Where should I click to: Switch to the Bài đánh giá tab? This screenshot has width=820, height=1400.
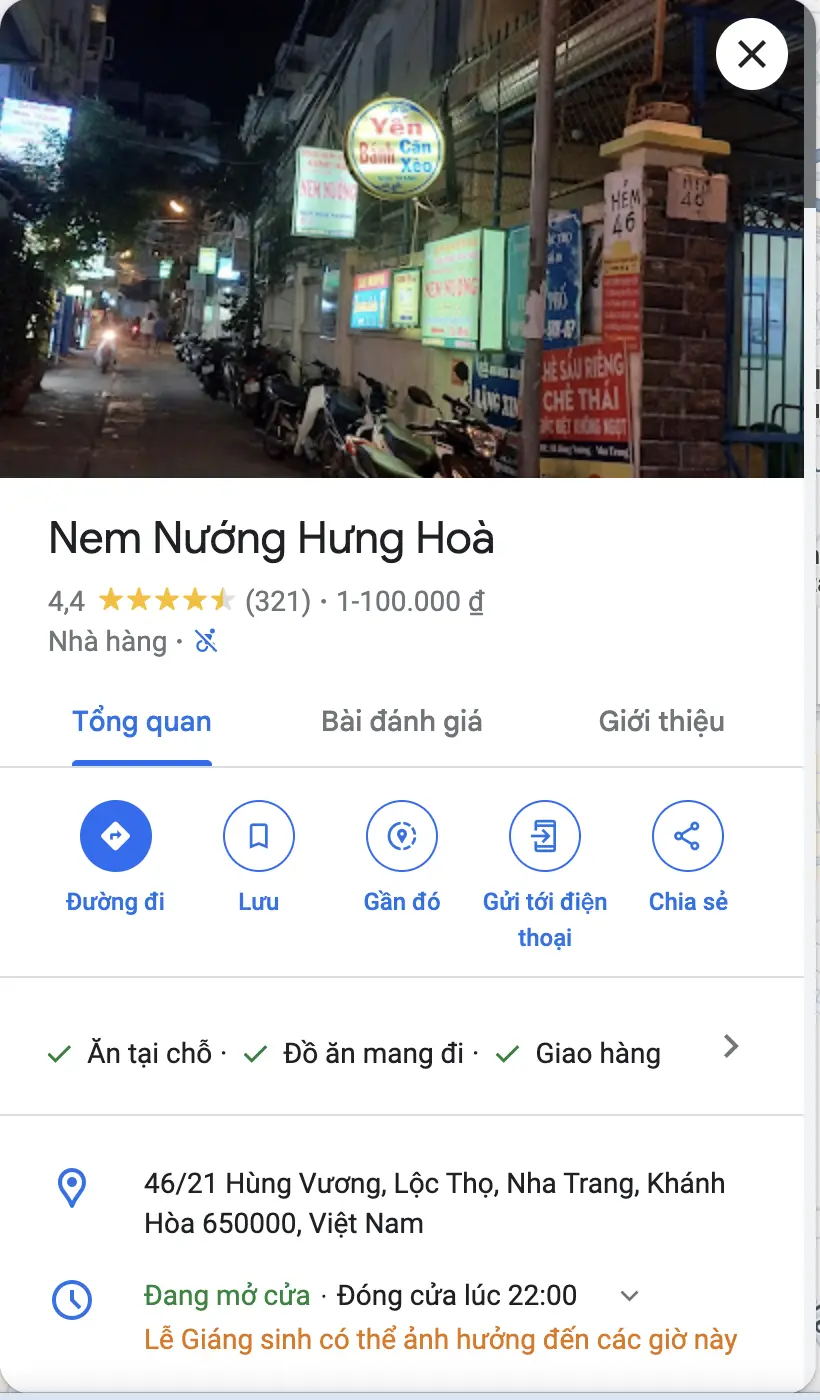point(401,722)
